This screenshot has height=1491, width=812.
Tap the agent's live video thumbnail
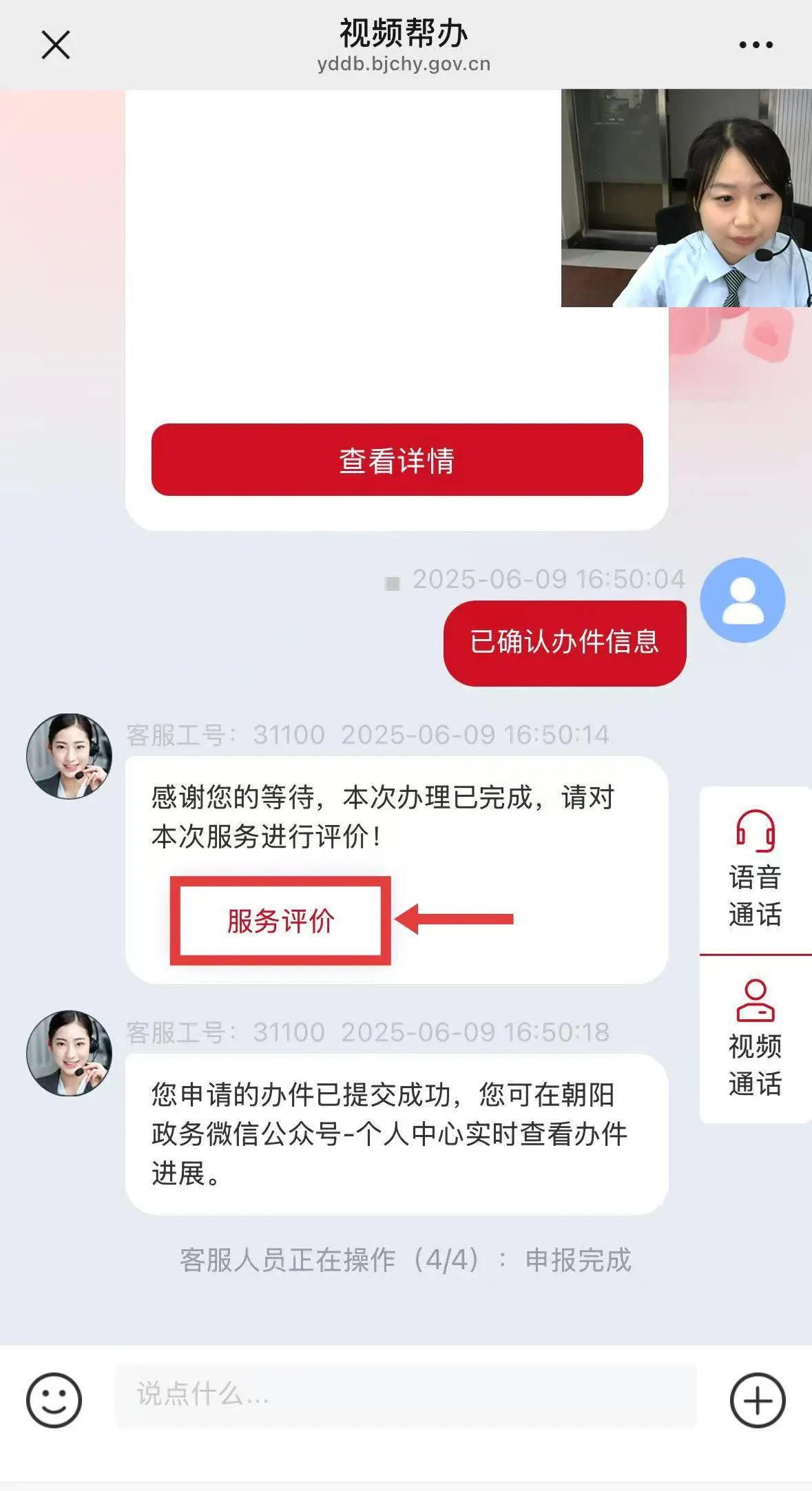(686, 198)
